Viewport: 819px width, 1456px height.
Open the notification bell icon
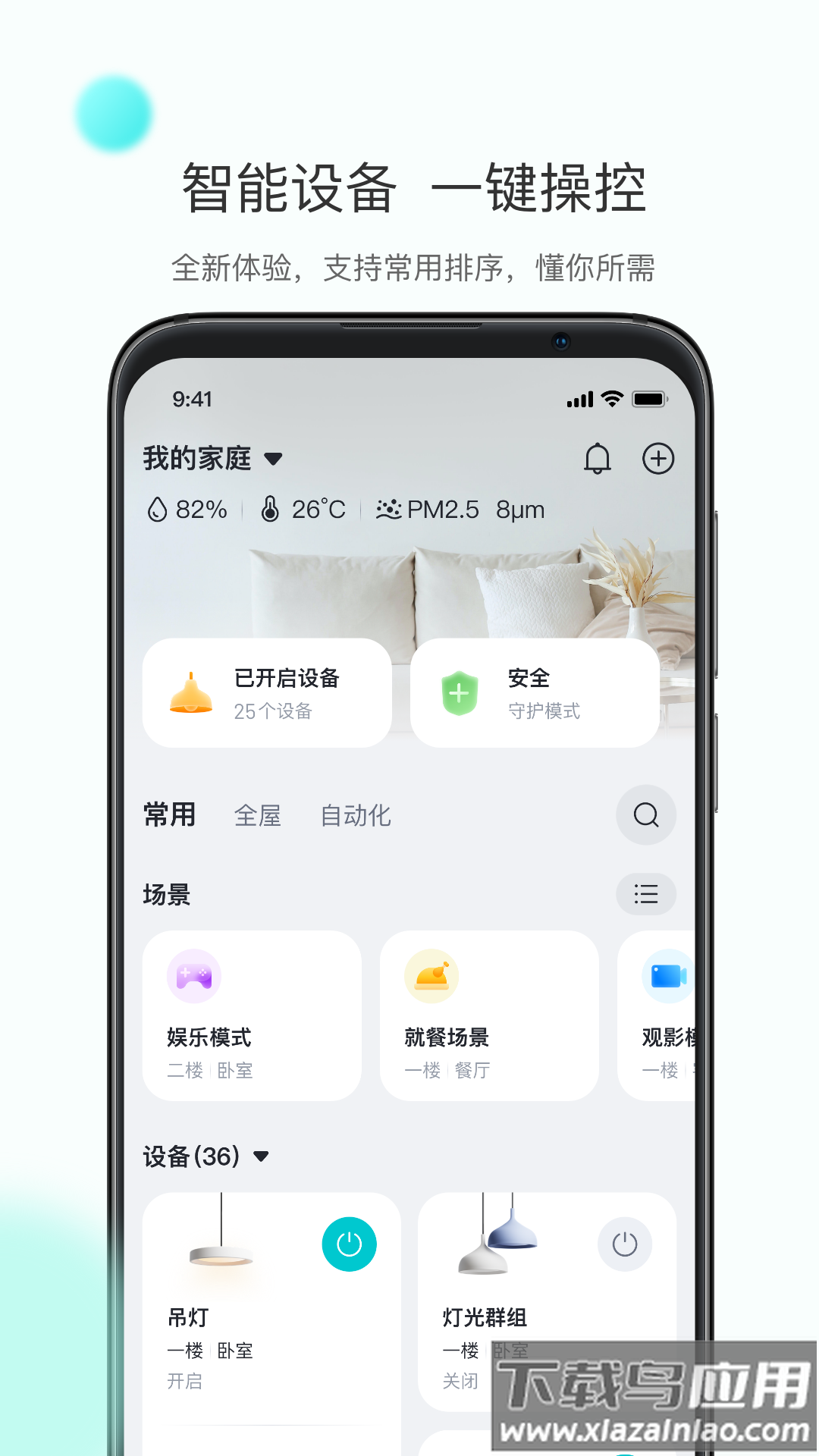(x=598, y=458)
